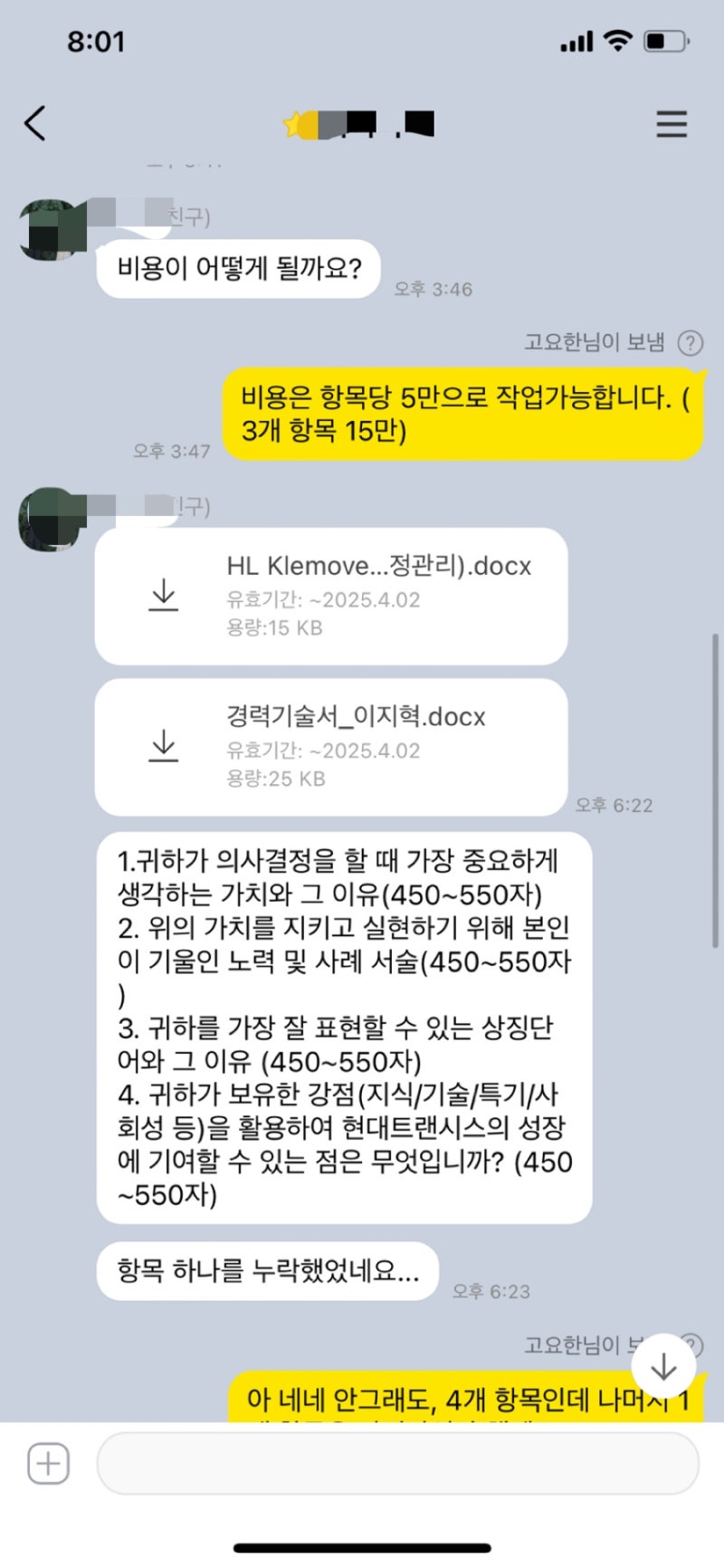The width and height of the screenshot is (724, 1568).
Task: Tap the help icon beside 고요한님이 보냄
Action: pyautogui.click(x=691, y=342)
